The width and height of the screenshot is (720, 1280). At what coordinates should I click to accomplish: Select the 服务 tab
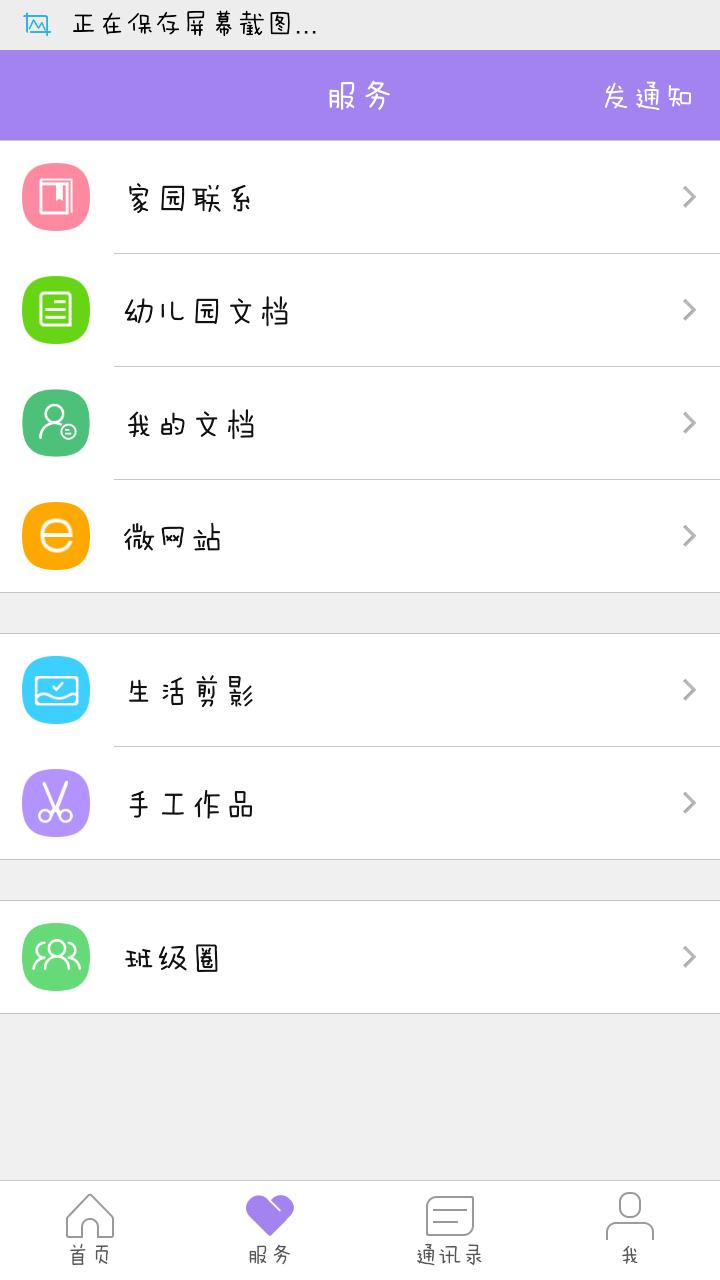pos(270,1230)
